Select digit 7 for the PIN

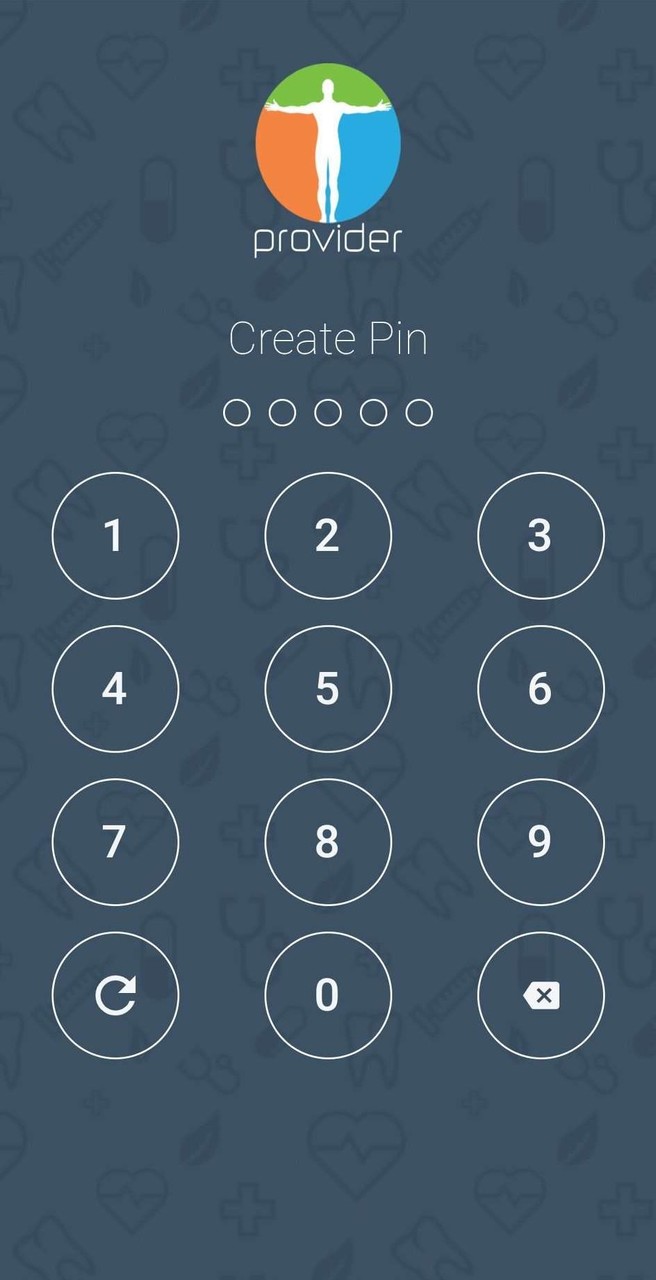click(115, 842)
